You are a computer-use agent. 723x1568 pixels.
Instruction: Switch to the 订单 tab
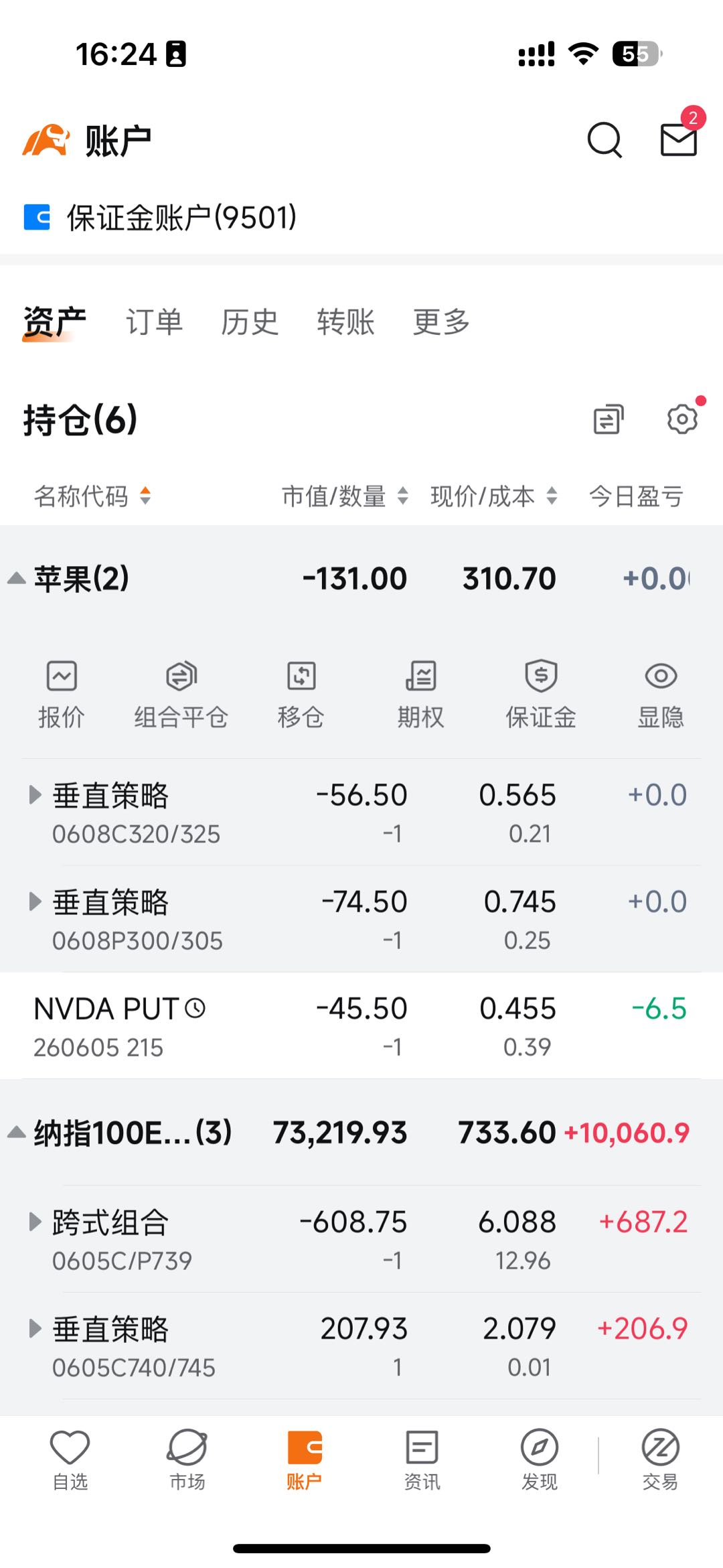click(154, 322)
